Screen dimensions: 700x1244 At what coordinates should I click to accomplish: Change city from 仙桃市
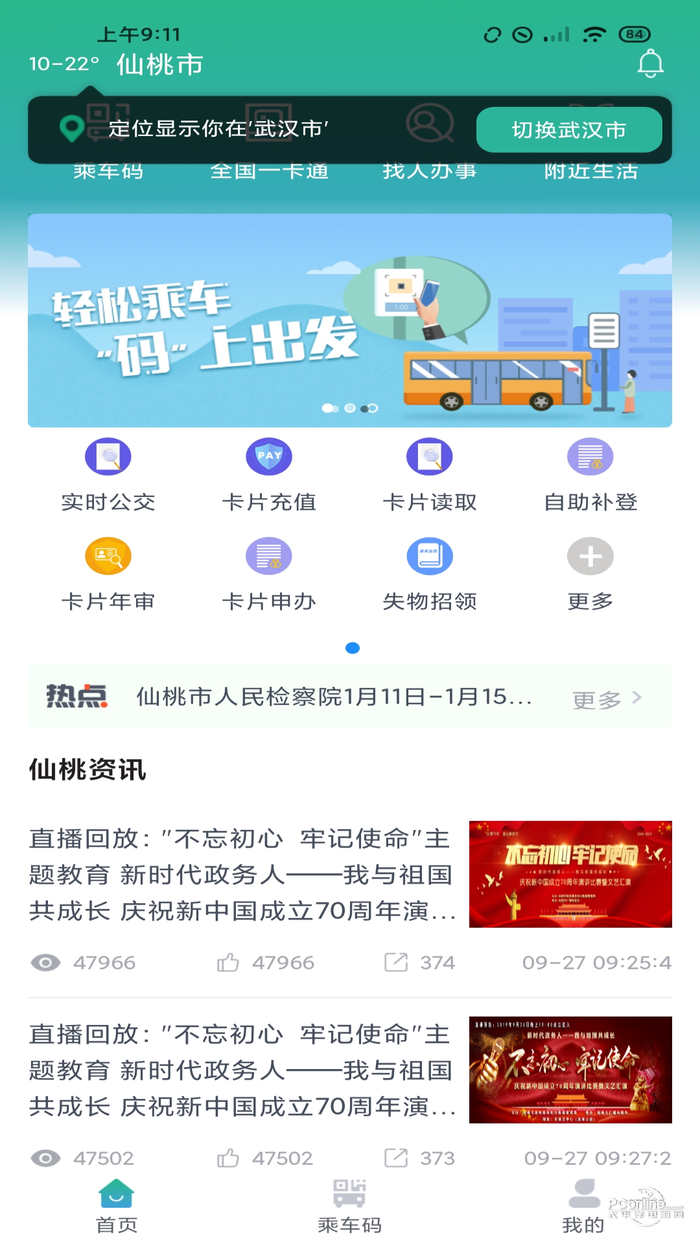pos(159,64)
